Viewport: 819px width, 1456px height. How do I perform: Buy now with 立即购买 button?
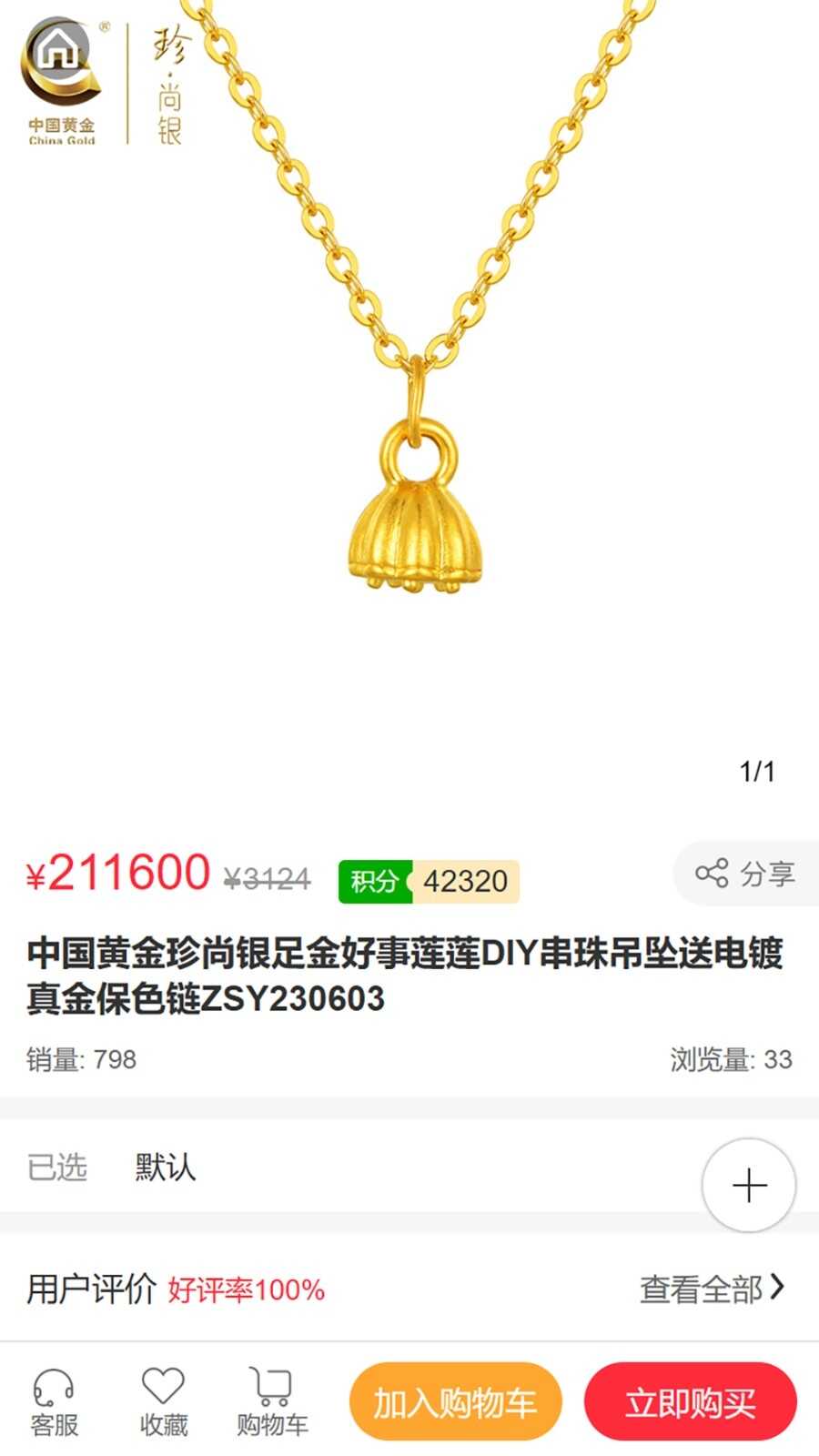pyautogui.click(x=691, y=1402)
